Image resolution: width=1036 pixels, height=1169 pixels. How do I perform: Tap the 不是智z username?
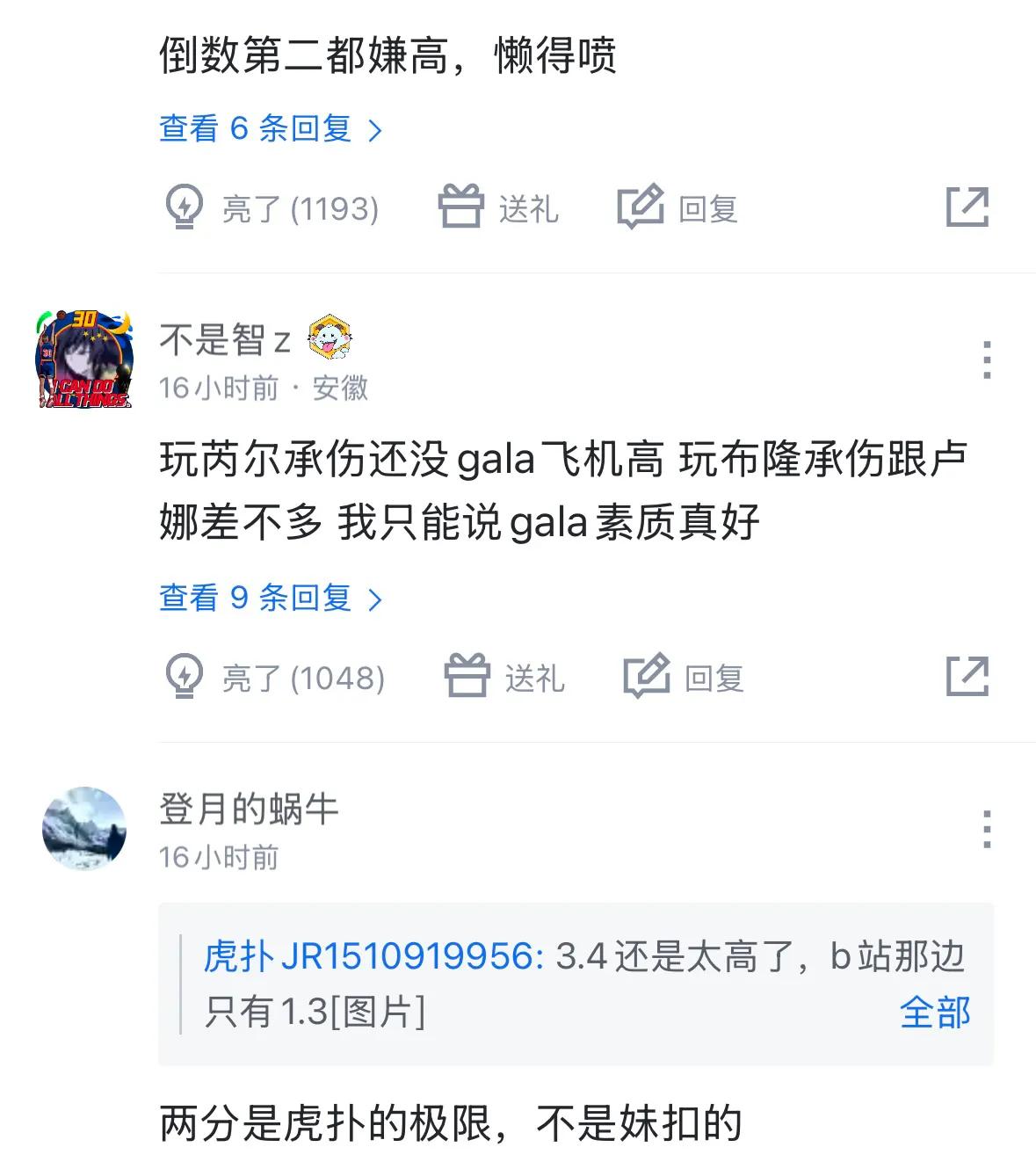(x=225, y=339)
